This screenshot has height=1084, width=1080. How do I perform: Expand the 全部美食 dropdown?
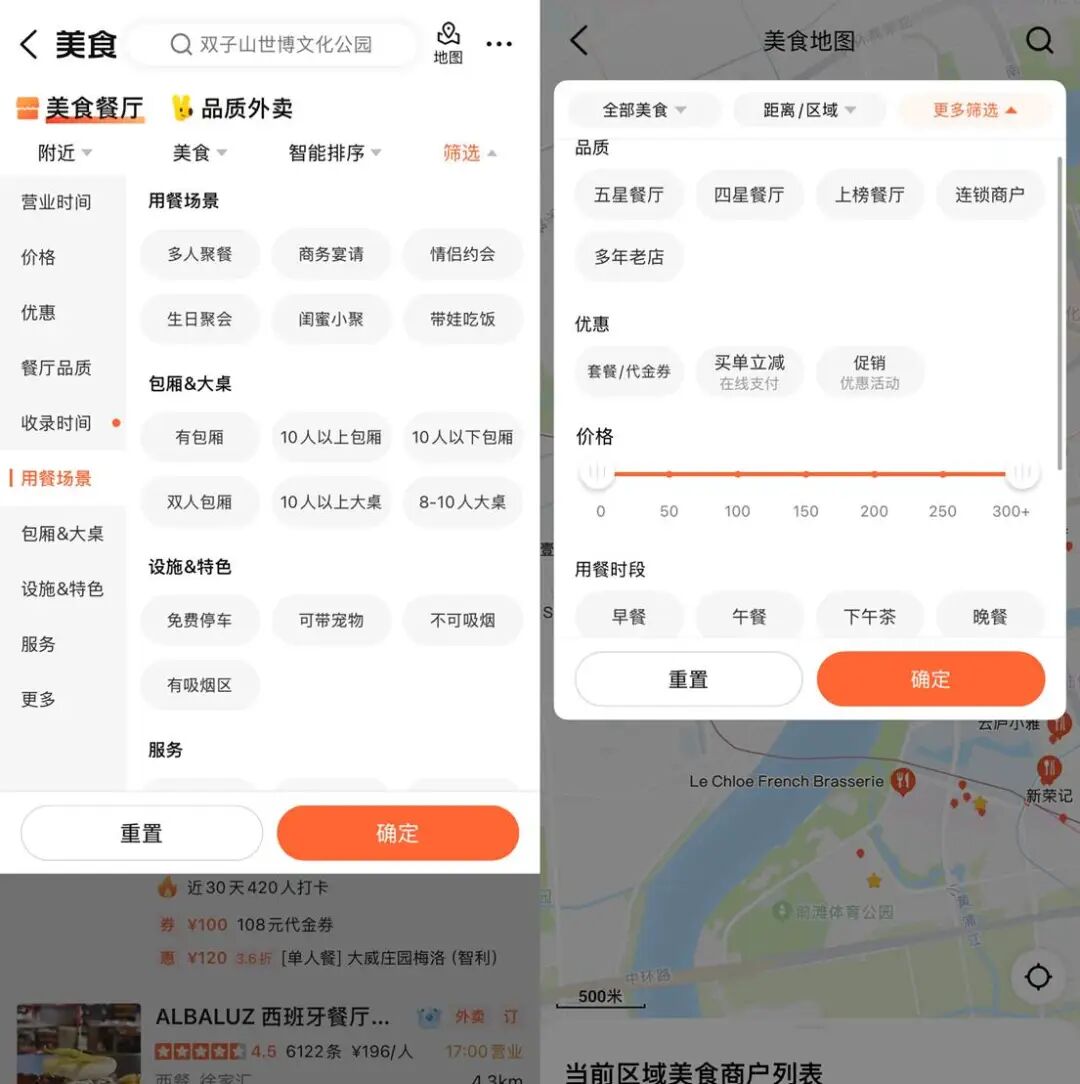coord(644,110)
